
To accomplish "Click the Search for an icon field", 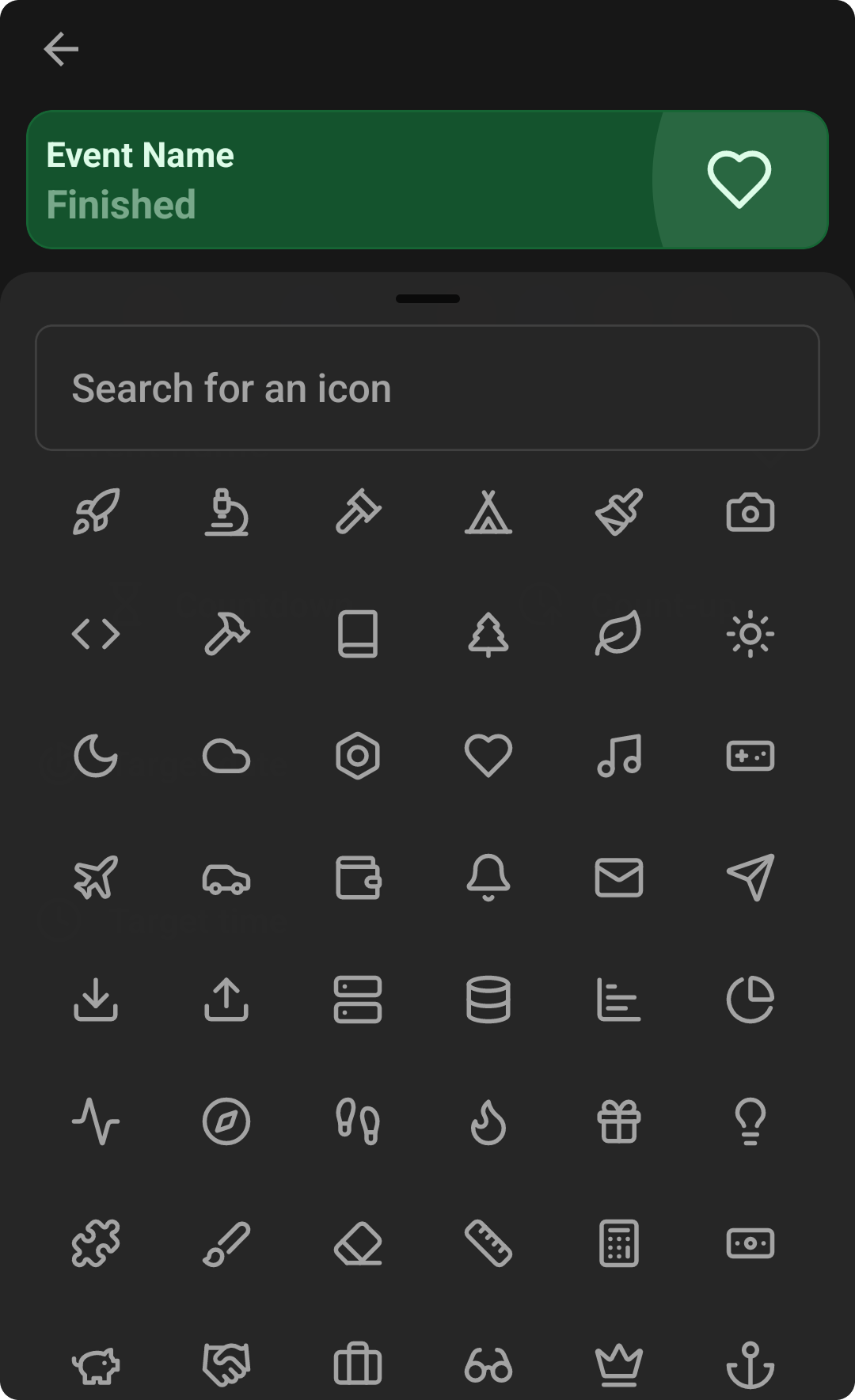I will tap(427, 388).
